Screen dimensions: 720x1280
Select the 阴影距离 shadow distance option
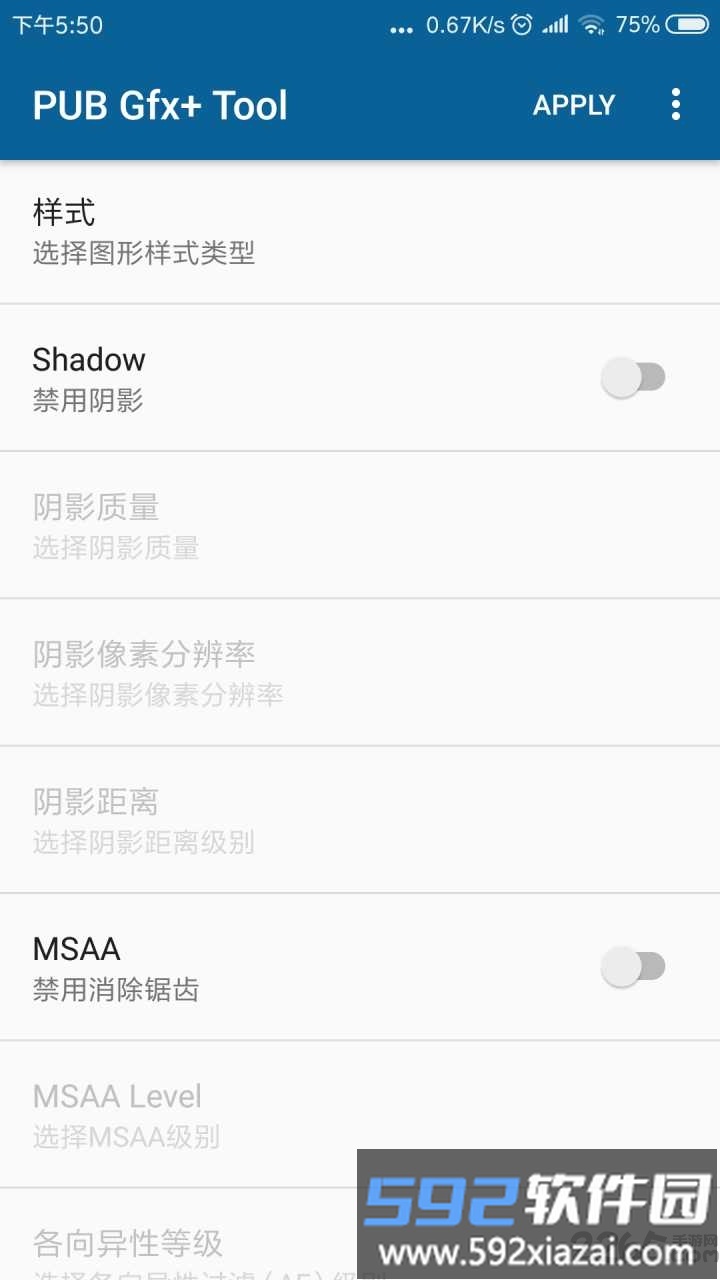point(360,820)
